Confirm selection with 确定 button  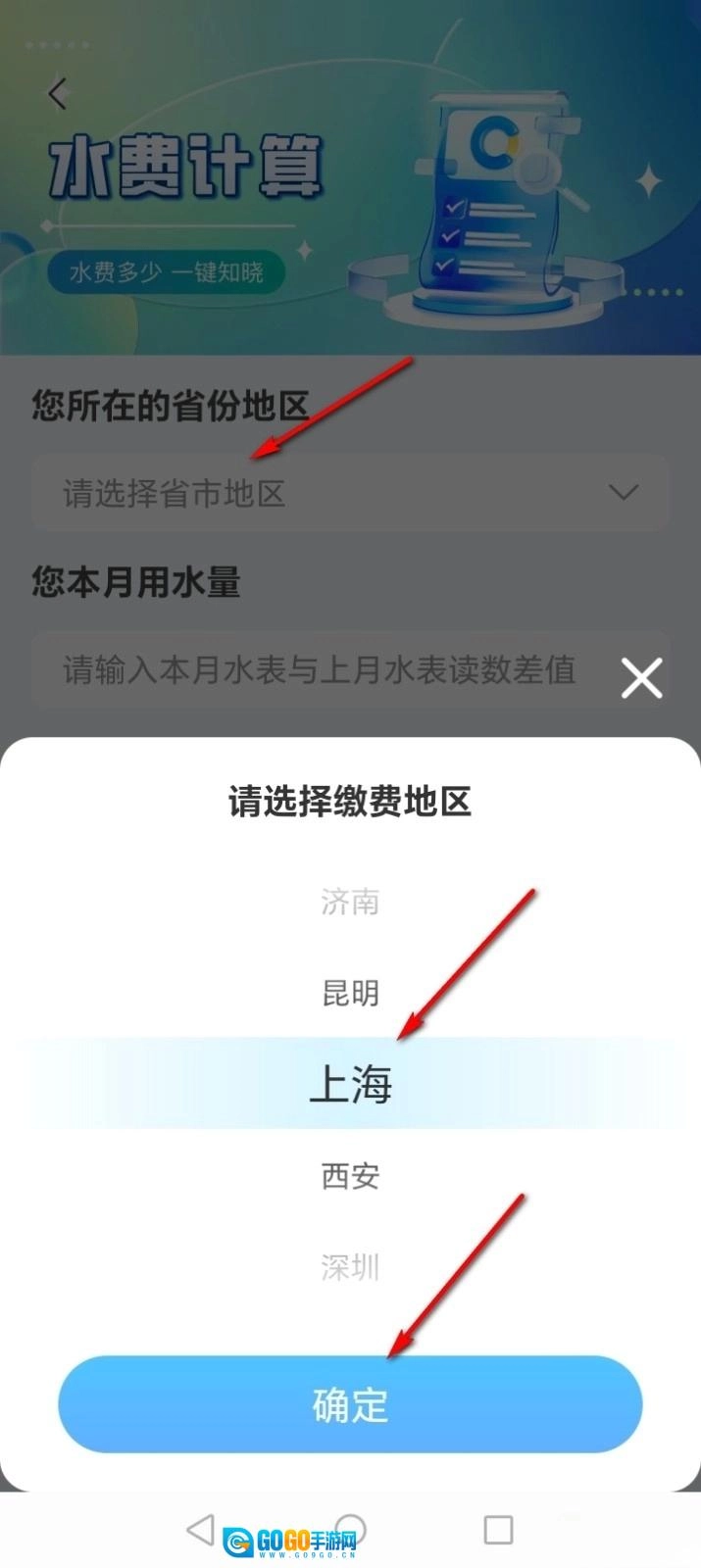pos(350,1404)
